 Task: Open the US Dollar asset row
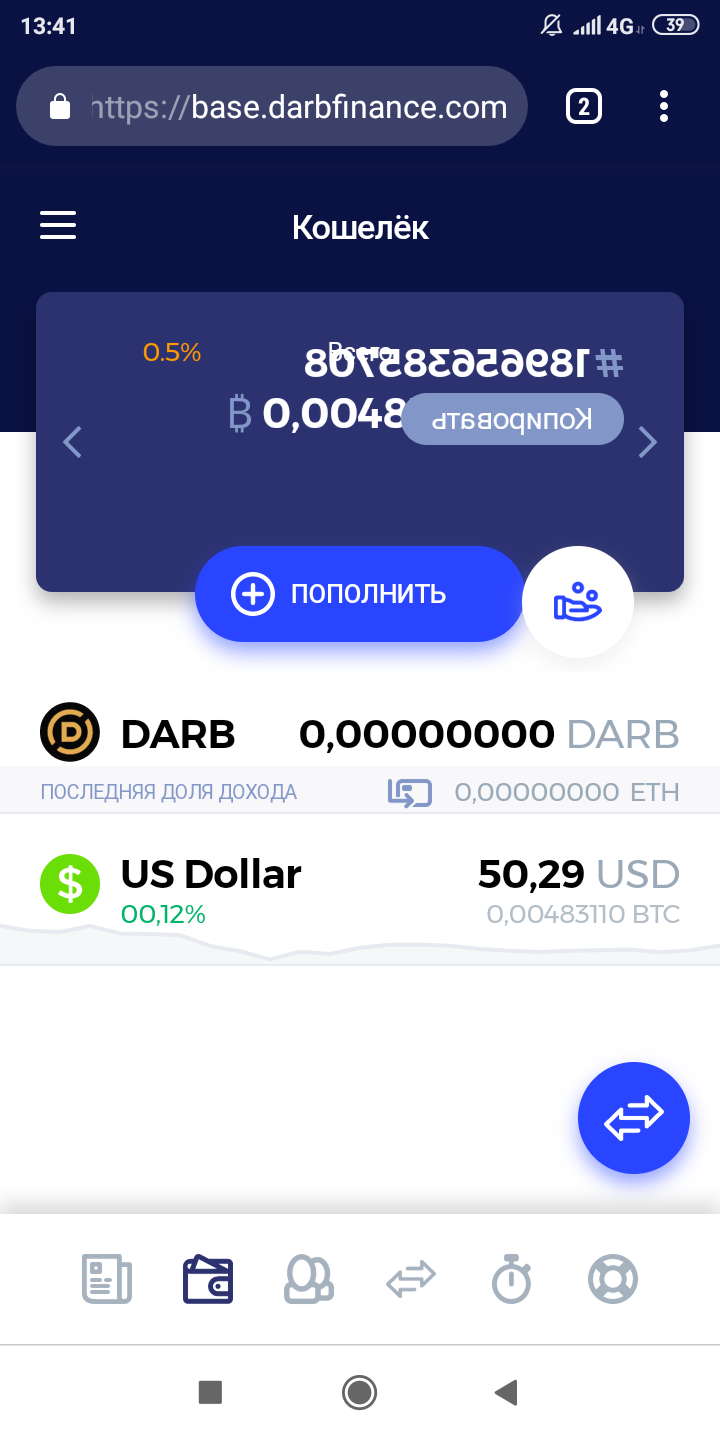click(360, 887)
